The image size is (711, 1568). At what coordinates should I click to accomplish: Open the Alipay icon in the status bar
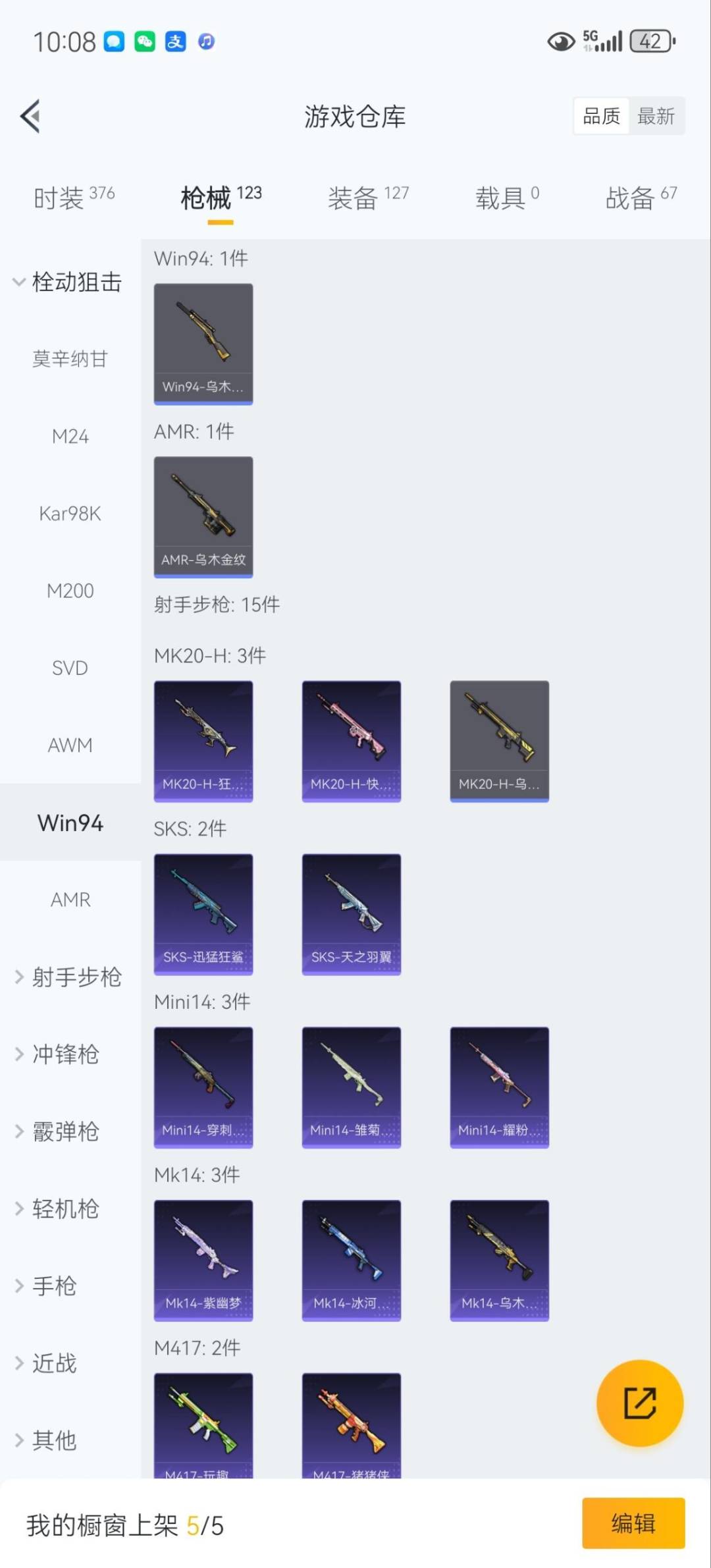(174, 41)
